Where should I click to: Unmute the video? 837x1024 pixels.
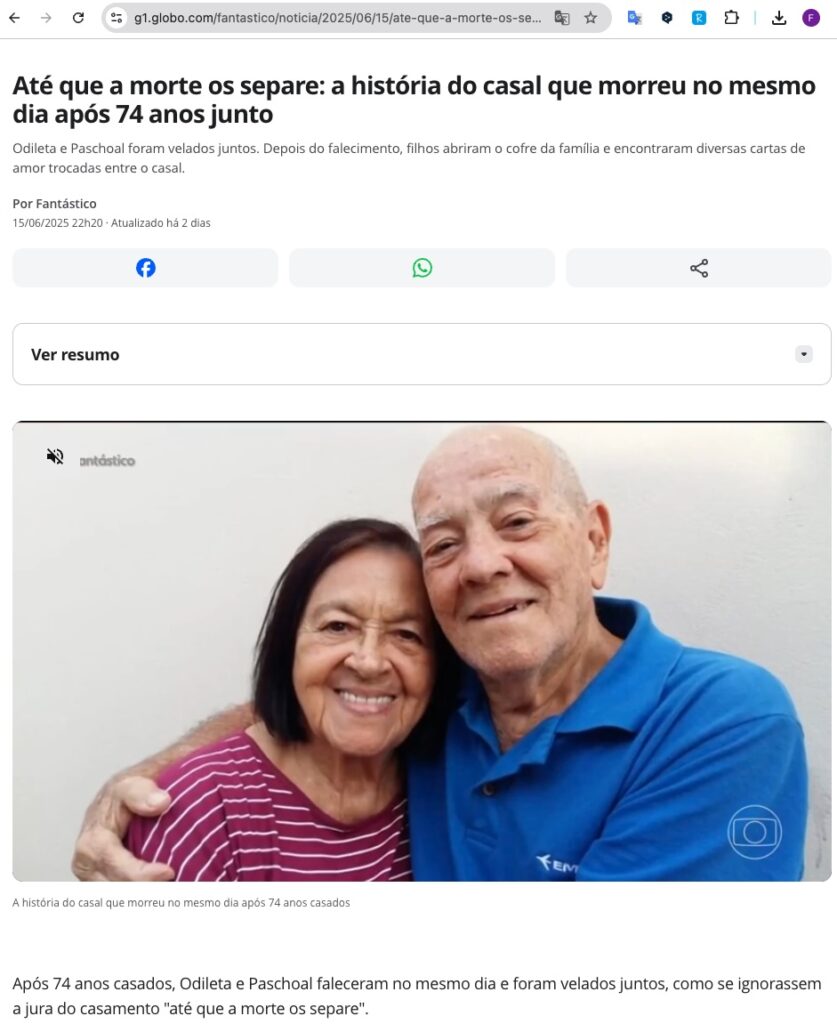click(x=55, y=457)
